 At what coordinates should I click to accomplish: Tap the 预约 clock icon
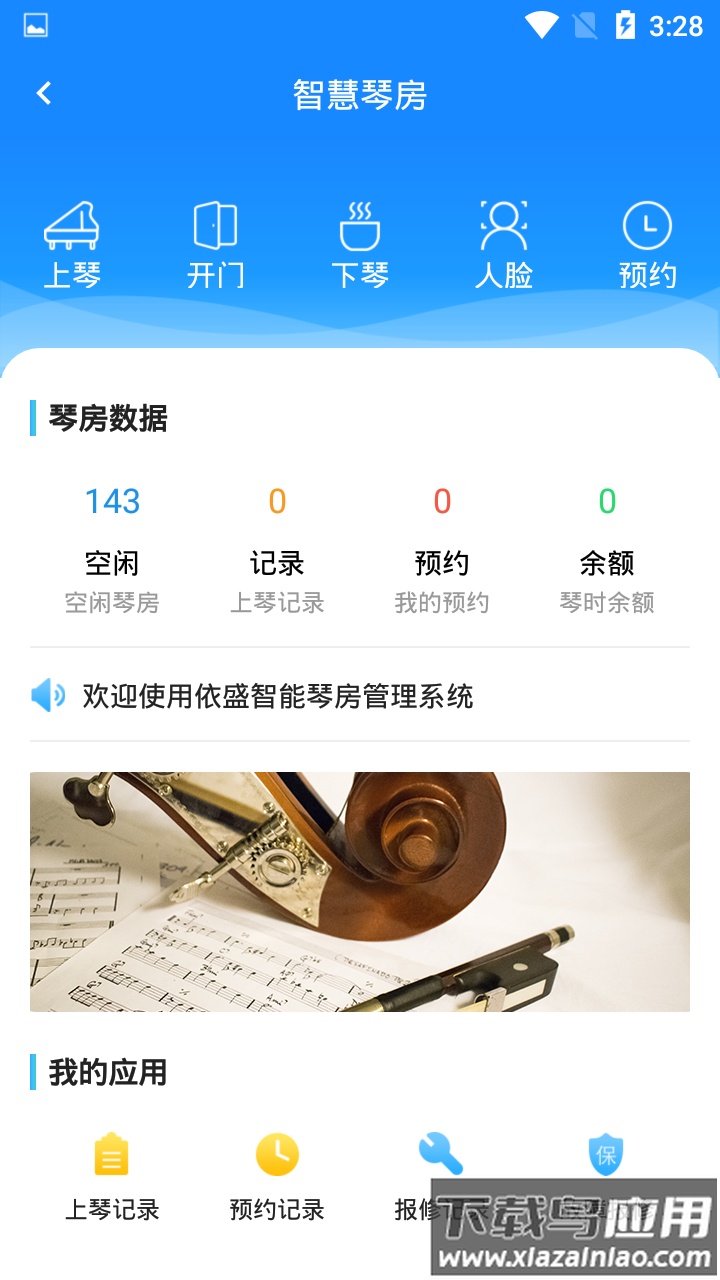click(x=647, y=228)
